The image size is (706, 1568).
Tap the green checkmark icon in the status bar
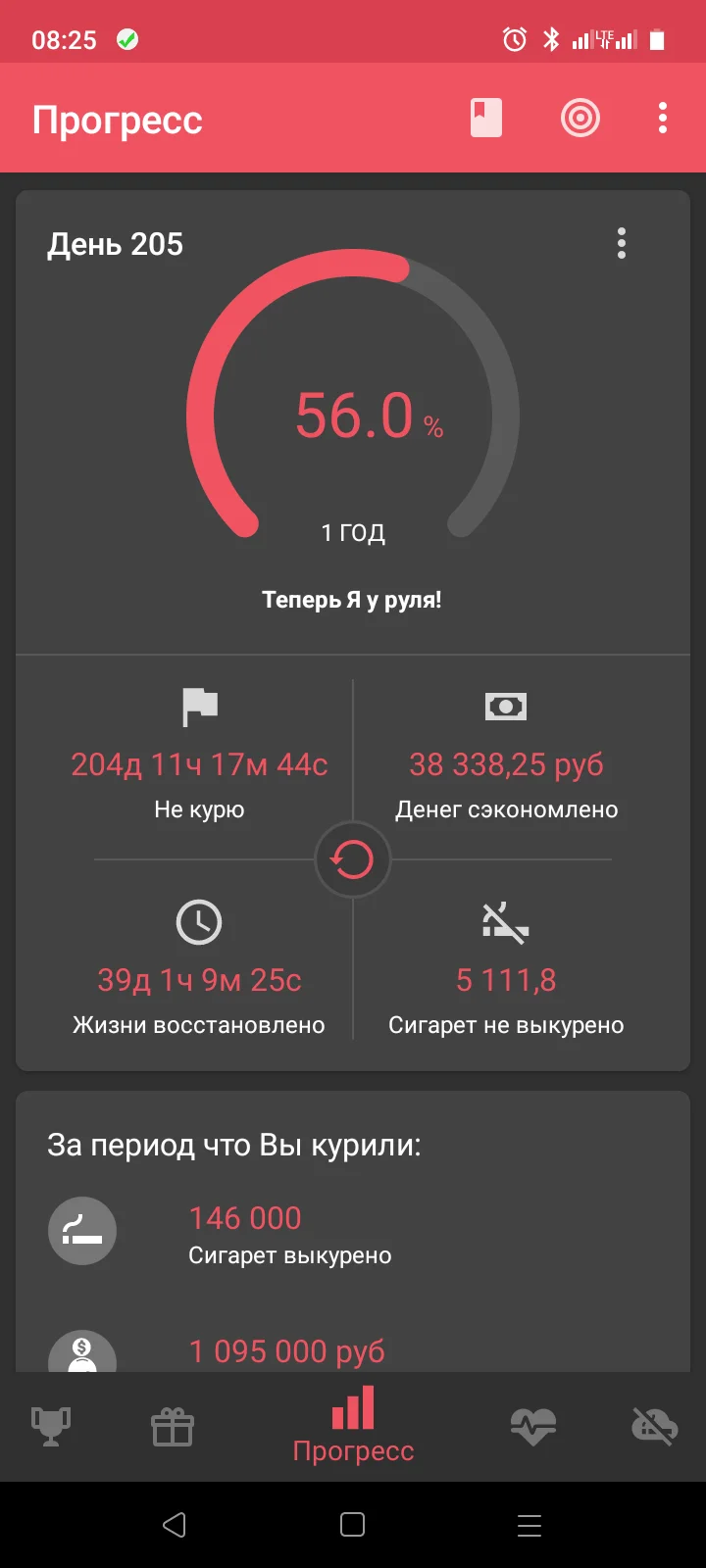(x=126, y=40)
